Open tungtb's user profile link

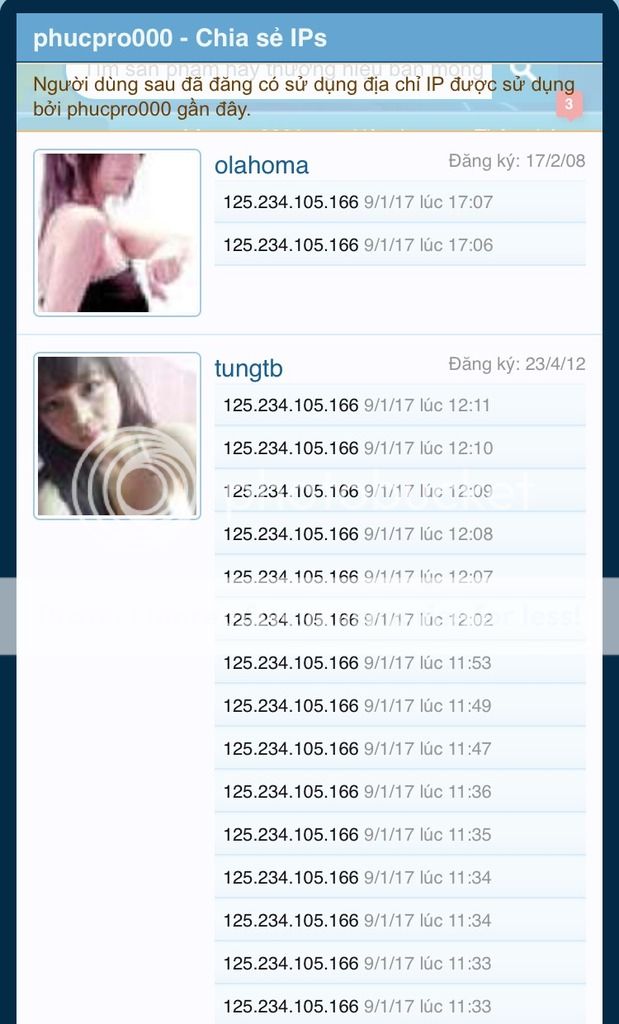(x=248, y=369)
